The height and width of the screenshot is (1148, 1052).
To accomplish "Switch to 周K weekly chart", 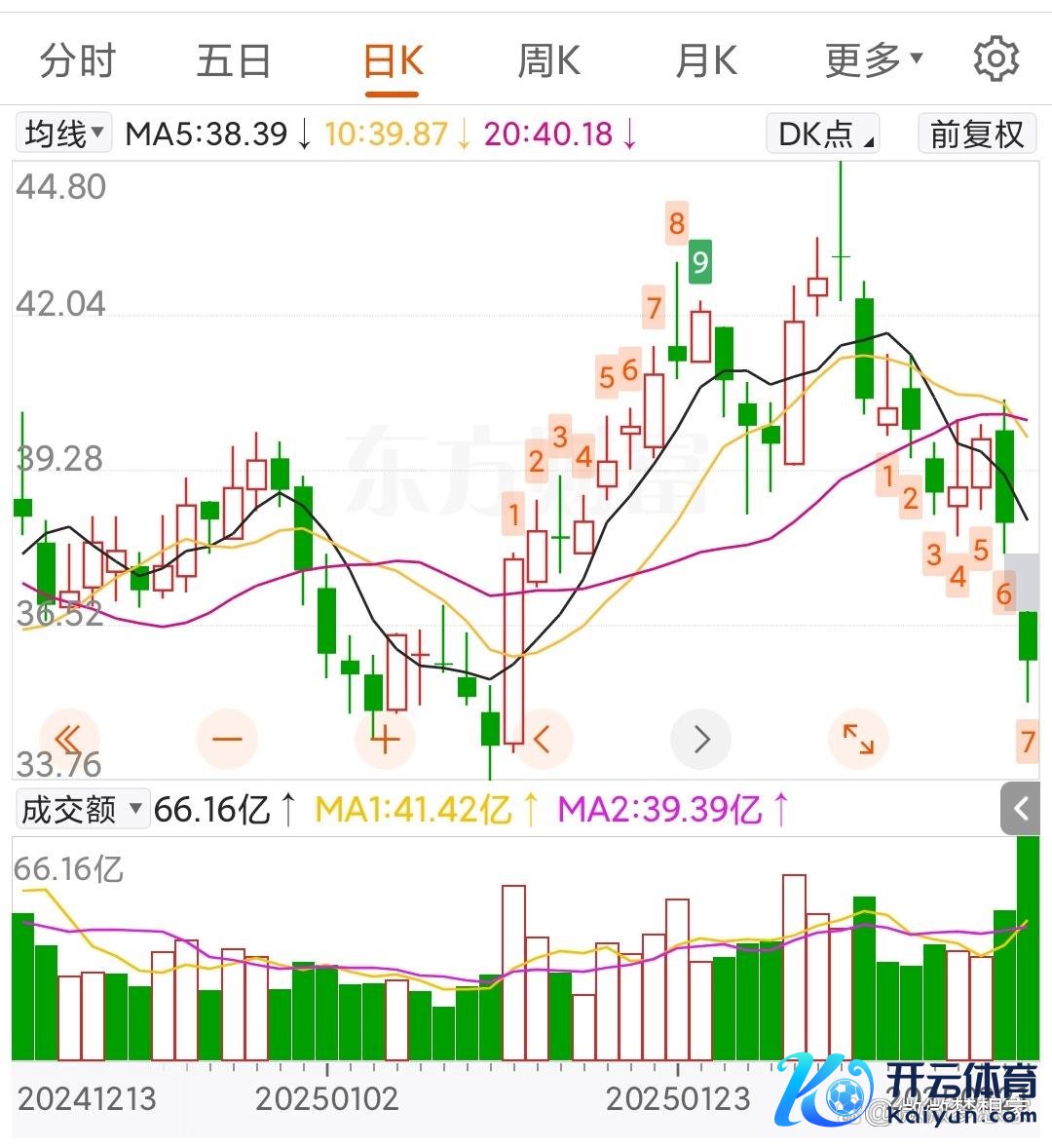I will click(548, 61).
